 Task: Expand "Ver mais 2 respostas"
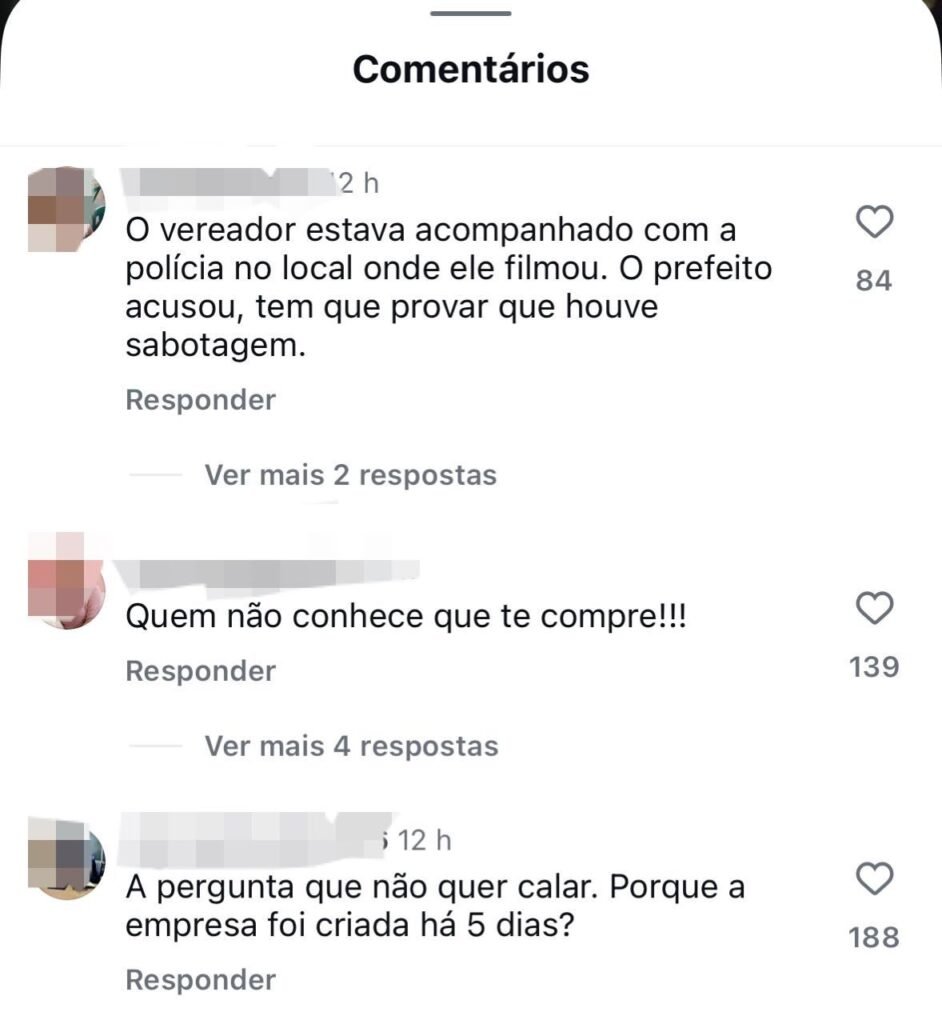[350, 475]
